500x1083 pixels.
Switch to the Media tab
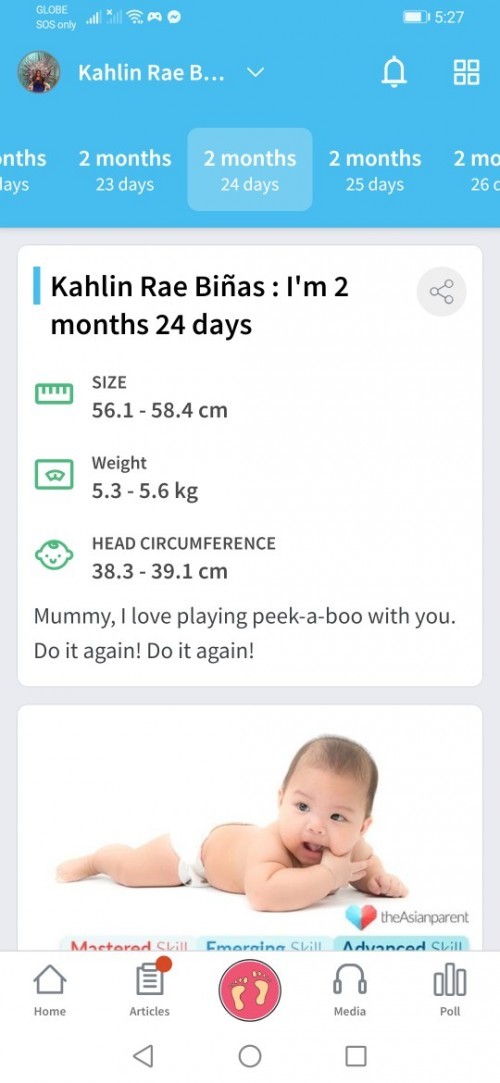coord(349,990)
